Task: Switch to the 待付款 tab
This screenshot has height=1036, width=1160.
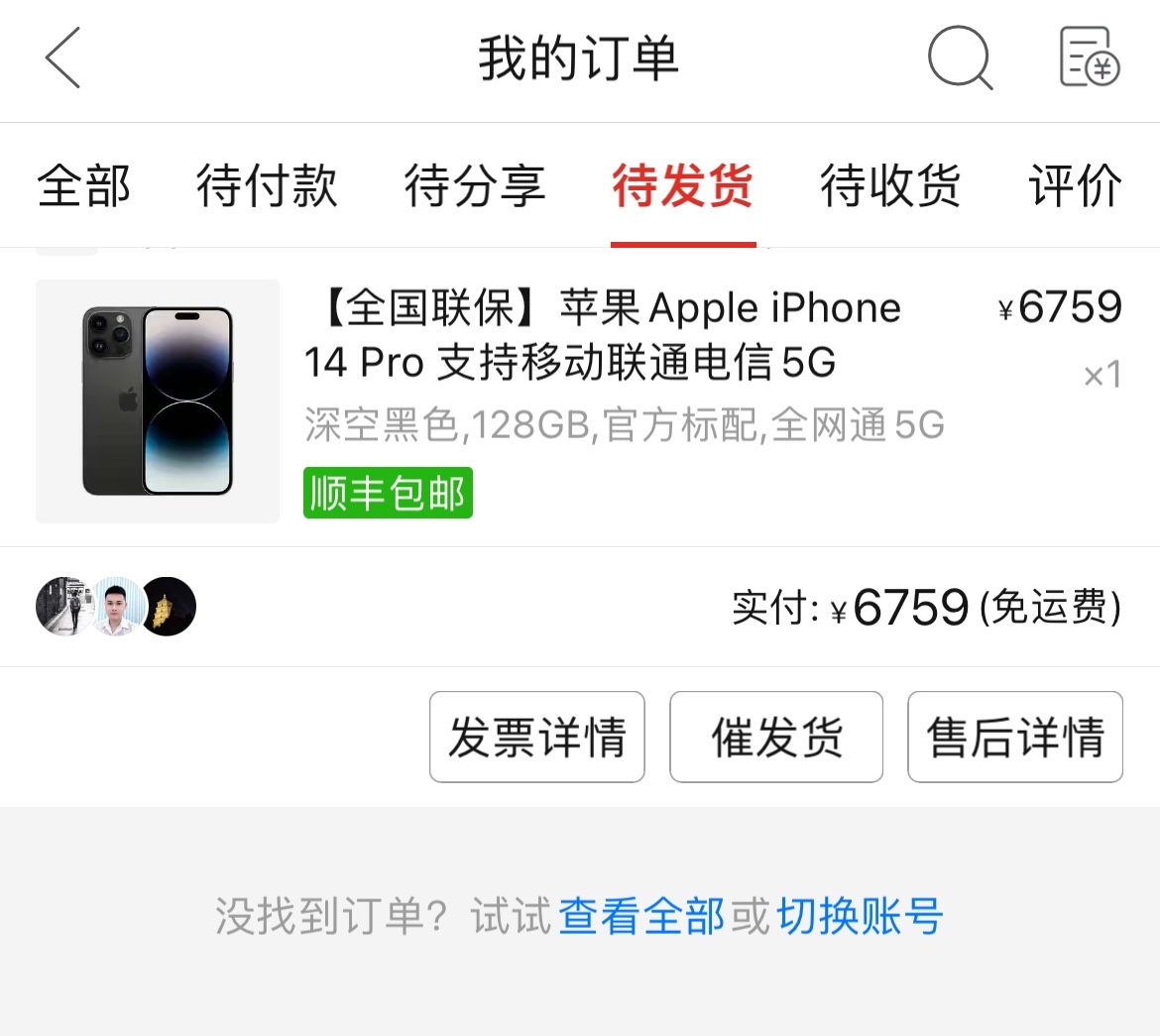Action: coord(267,186)
